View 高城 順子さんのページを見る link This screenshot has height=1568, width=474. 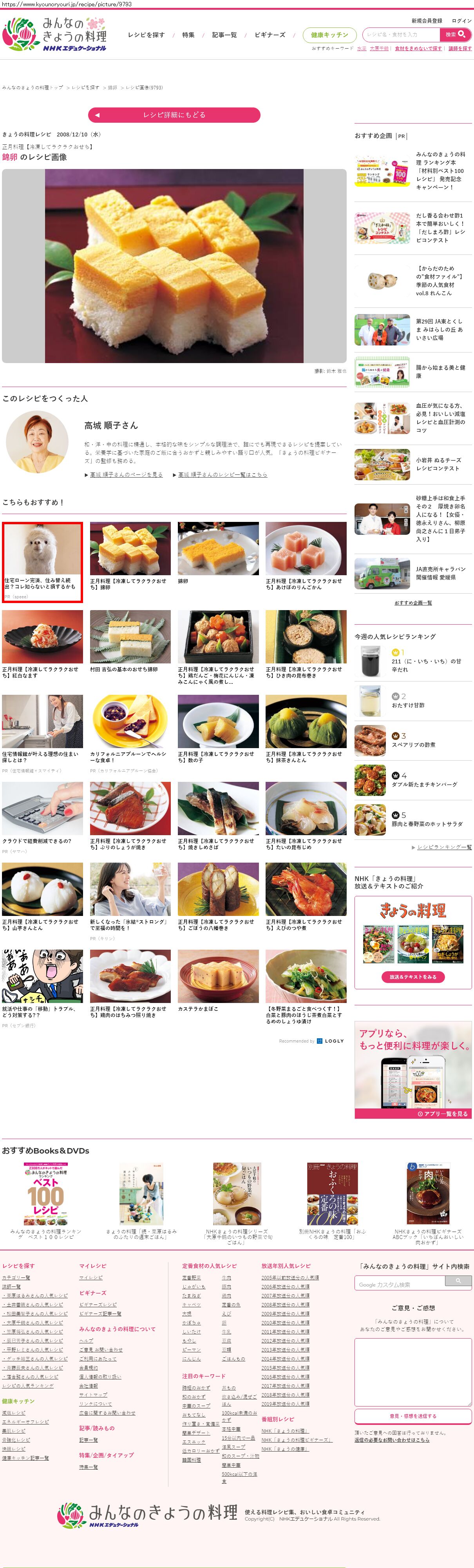[x=126, y=474]
